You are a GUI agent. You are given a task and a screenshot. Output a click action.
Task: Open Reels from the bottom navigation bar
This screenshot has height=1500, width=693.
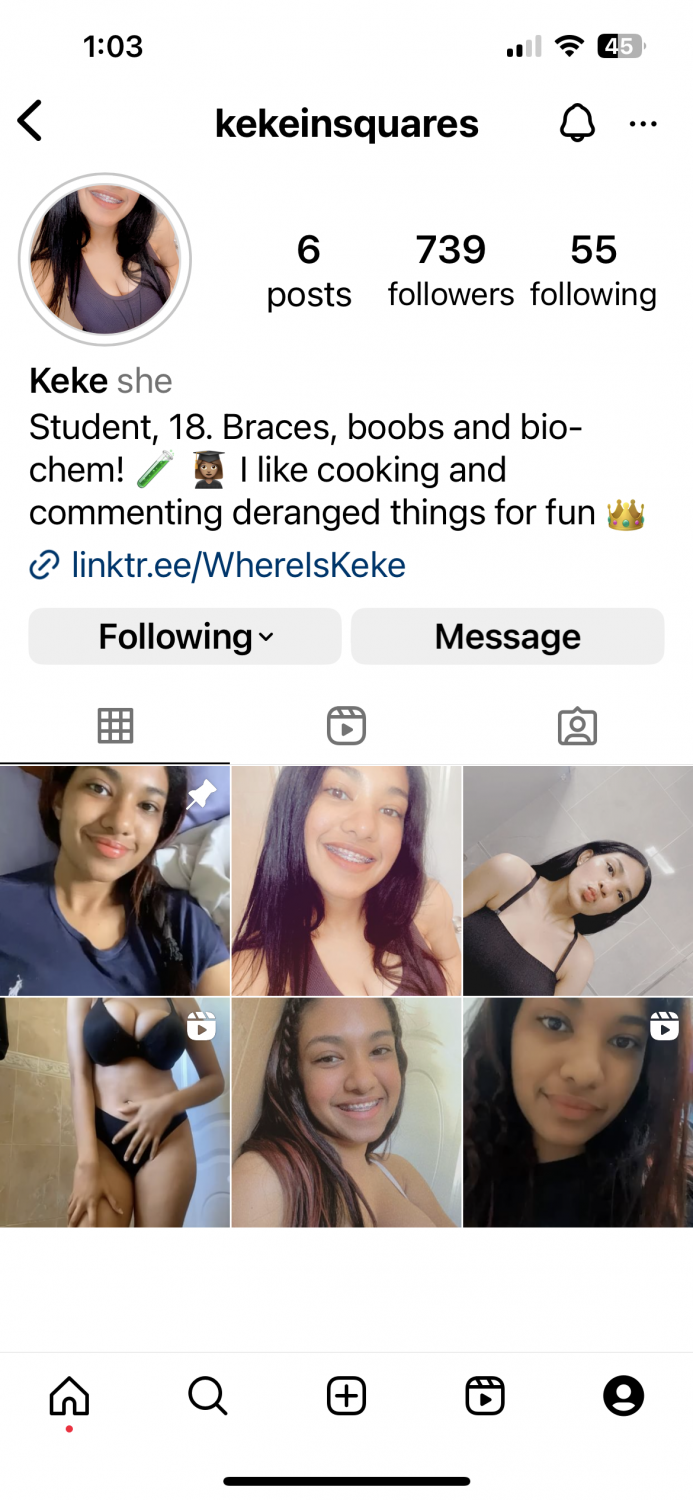pyautogui.click(x=485, y=1396)
